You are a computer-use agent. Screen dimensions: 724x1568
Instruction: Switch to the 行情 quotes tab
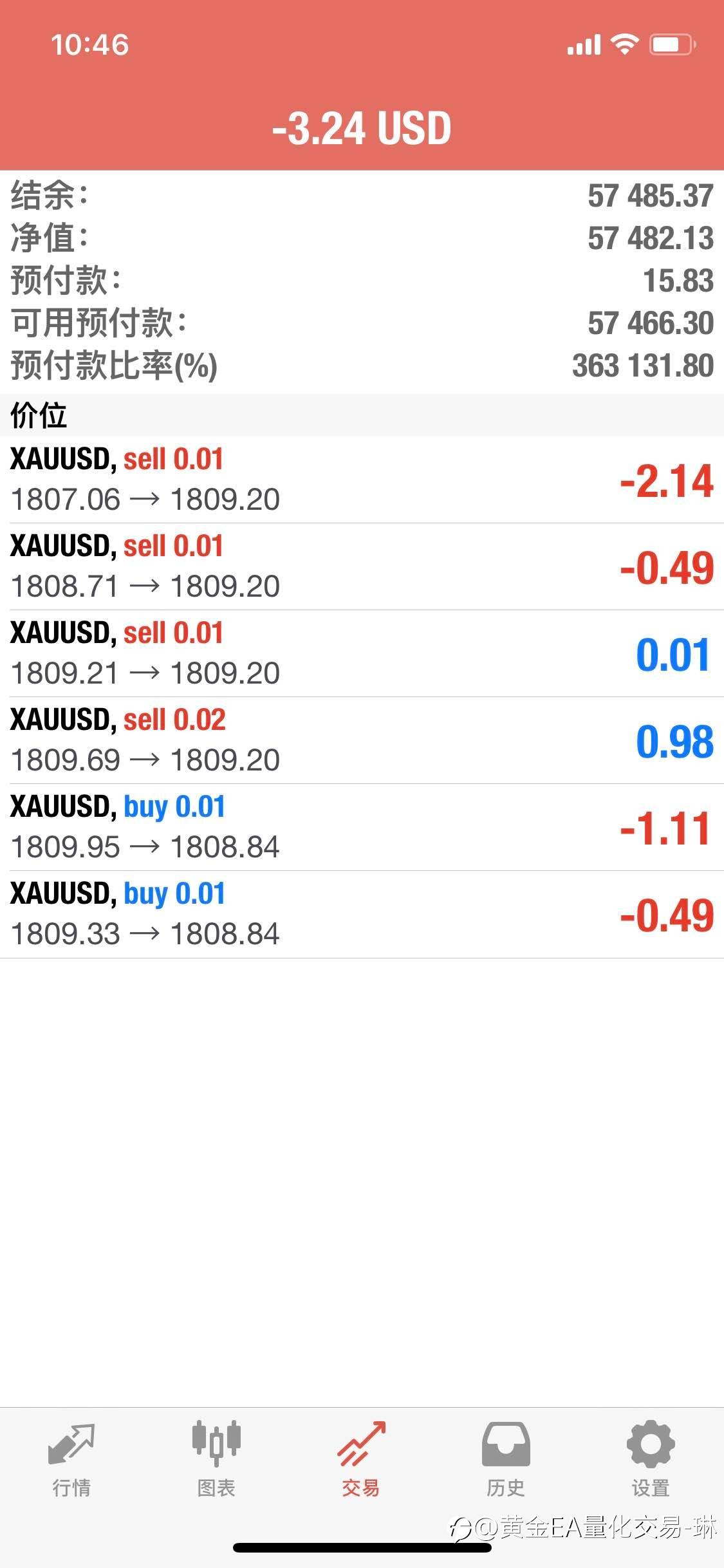[x=71, y=1460]
